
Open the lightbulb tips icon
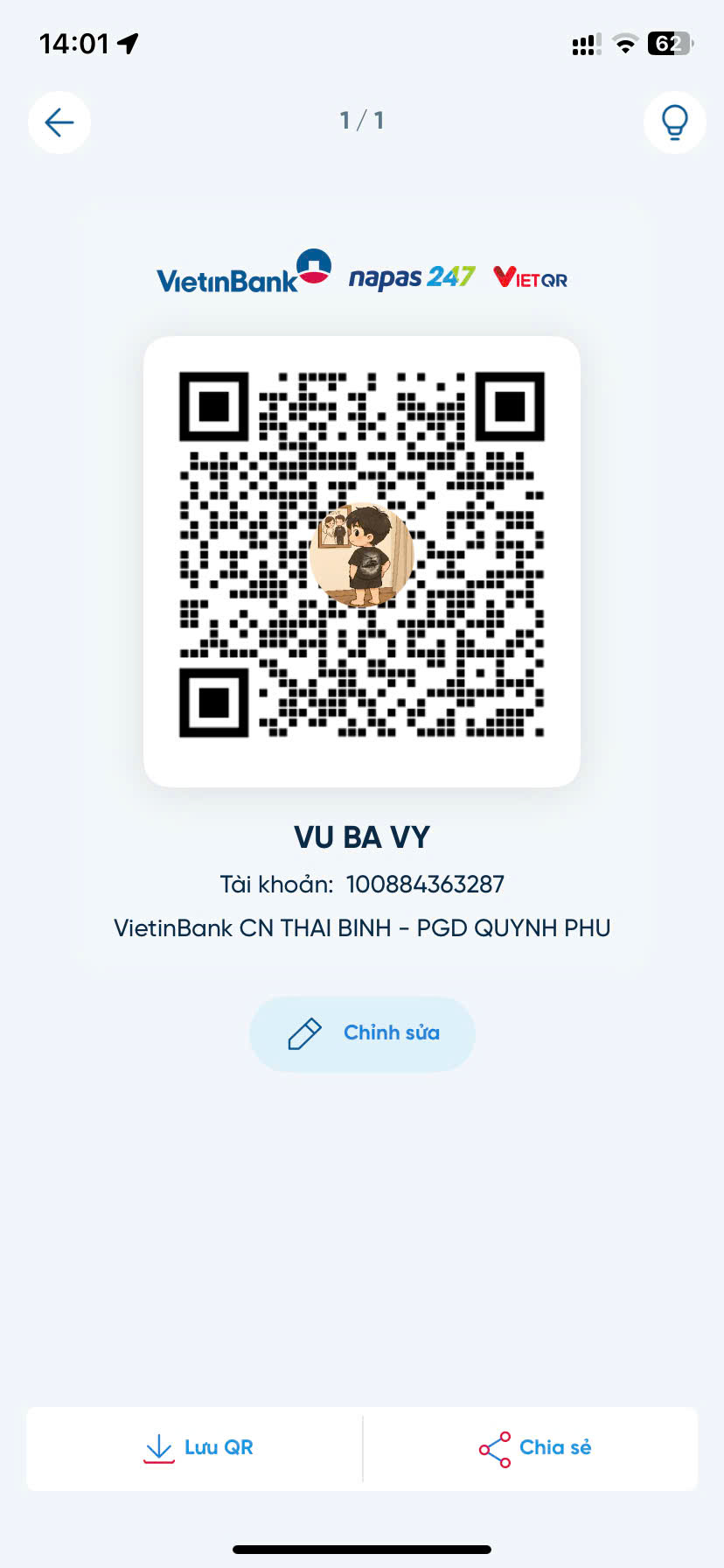coord(674,122)
